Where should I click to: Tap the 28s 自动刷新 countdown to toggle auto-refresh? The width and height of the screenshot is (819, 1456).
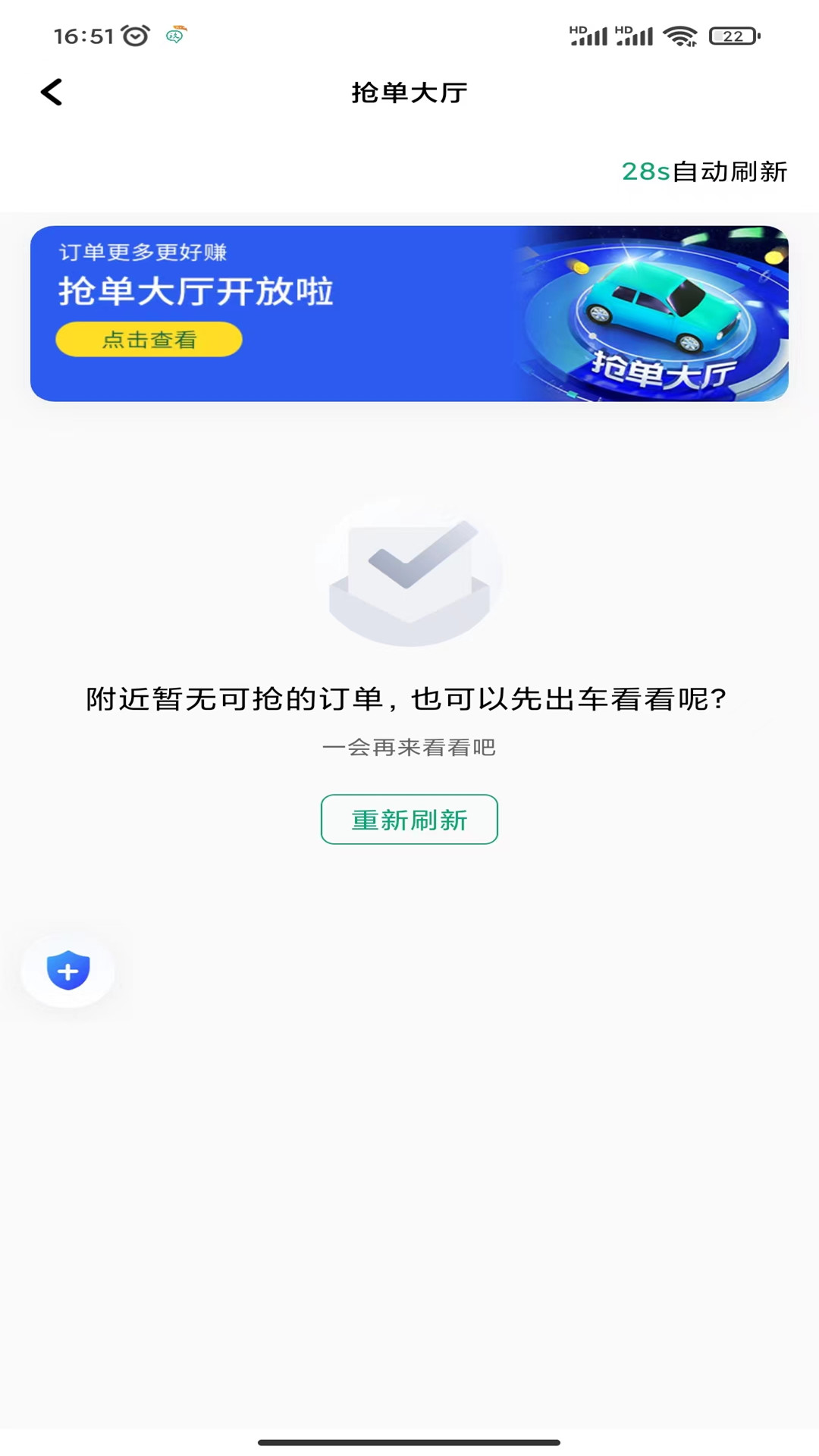click(x=704, y=173)
